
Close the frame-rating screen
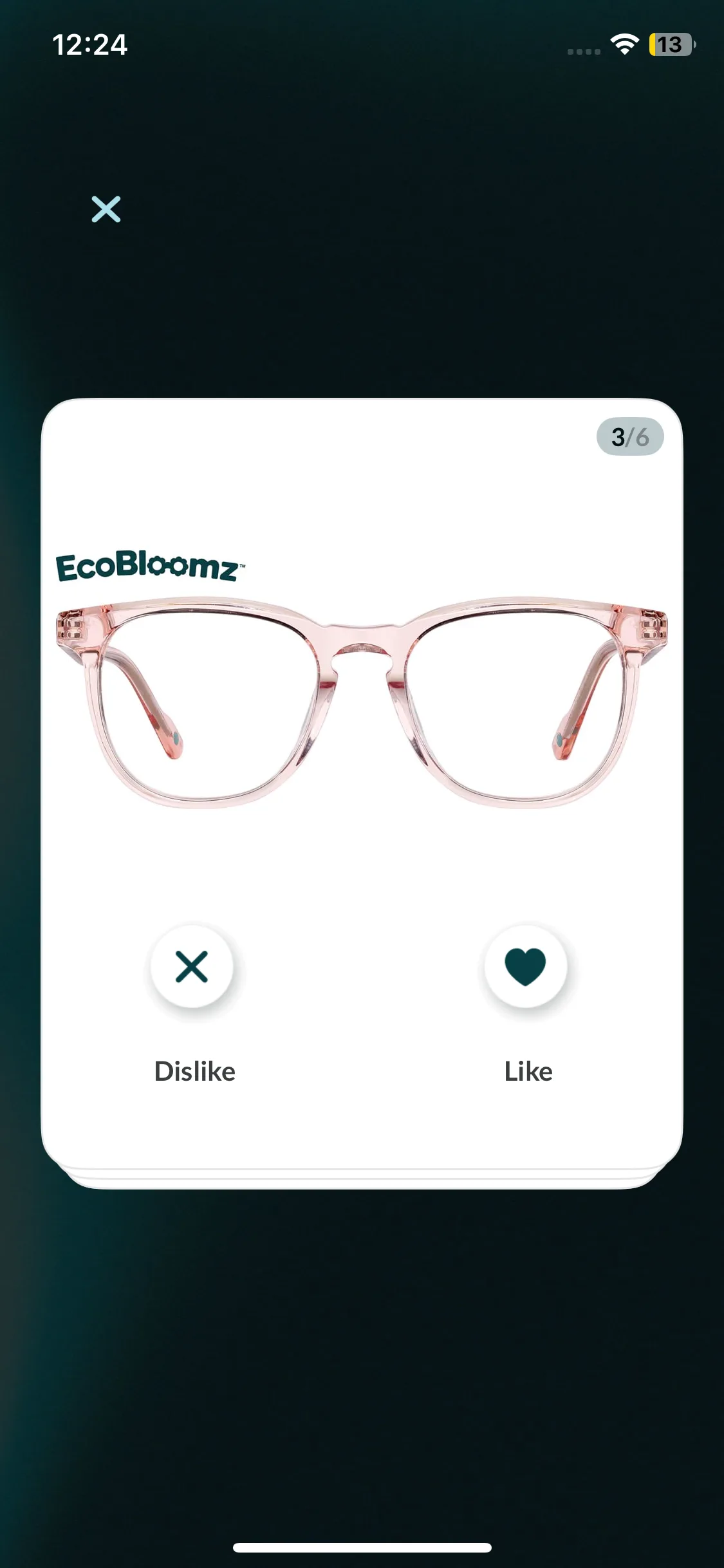point(106,209)
